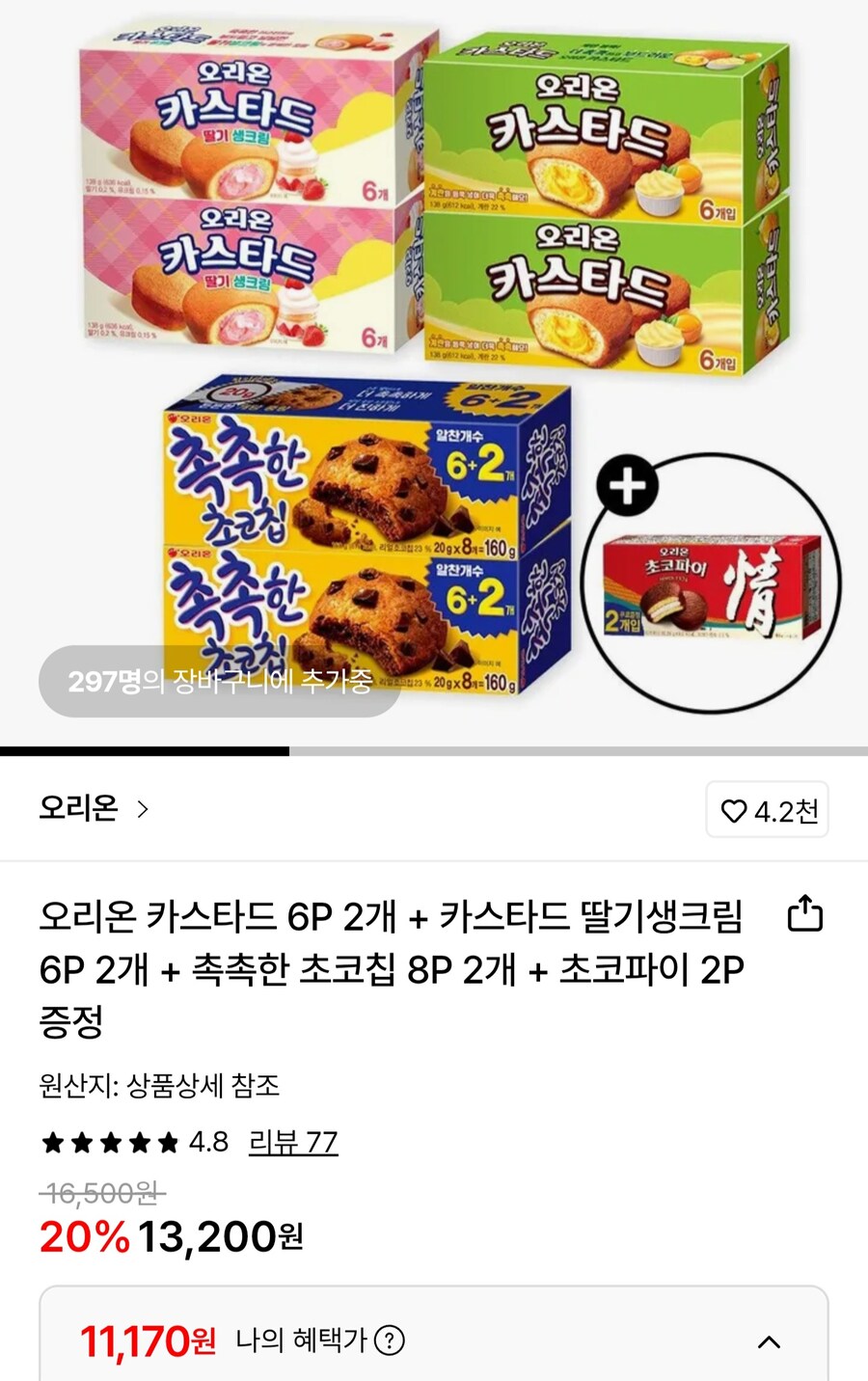
Task: Click the five-star rating icons showing 4.8
Action: click(109, 1145)
